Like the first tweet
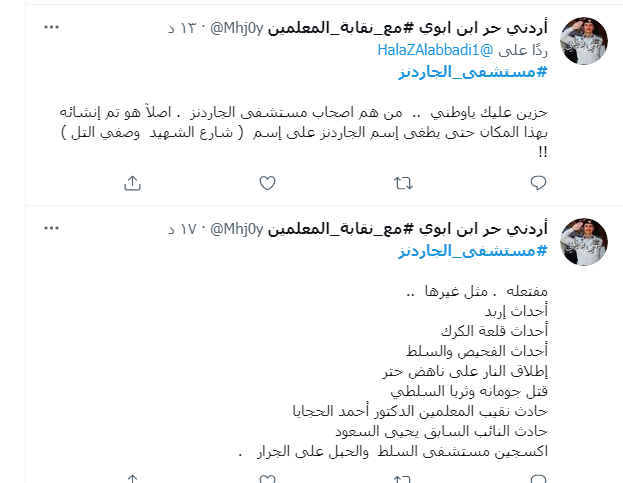 tap(267, 183)
